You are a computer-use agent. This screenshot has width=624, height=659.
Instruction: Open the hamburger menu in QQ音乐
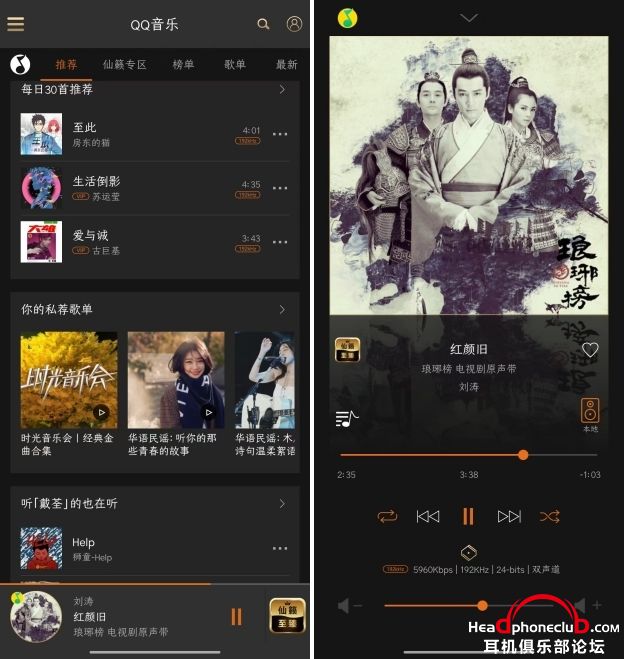16,24
